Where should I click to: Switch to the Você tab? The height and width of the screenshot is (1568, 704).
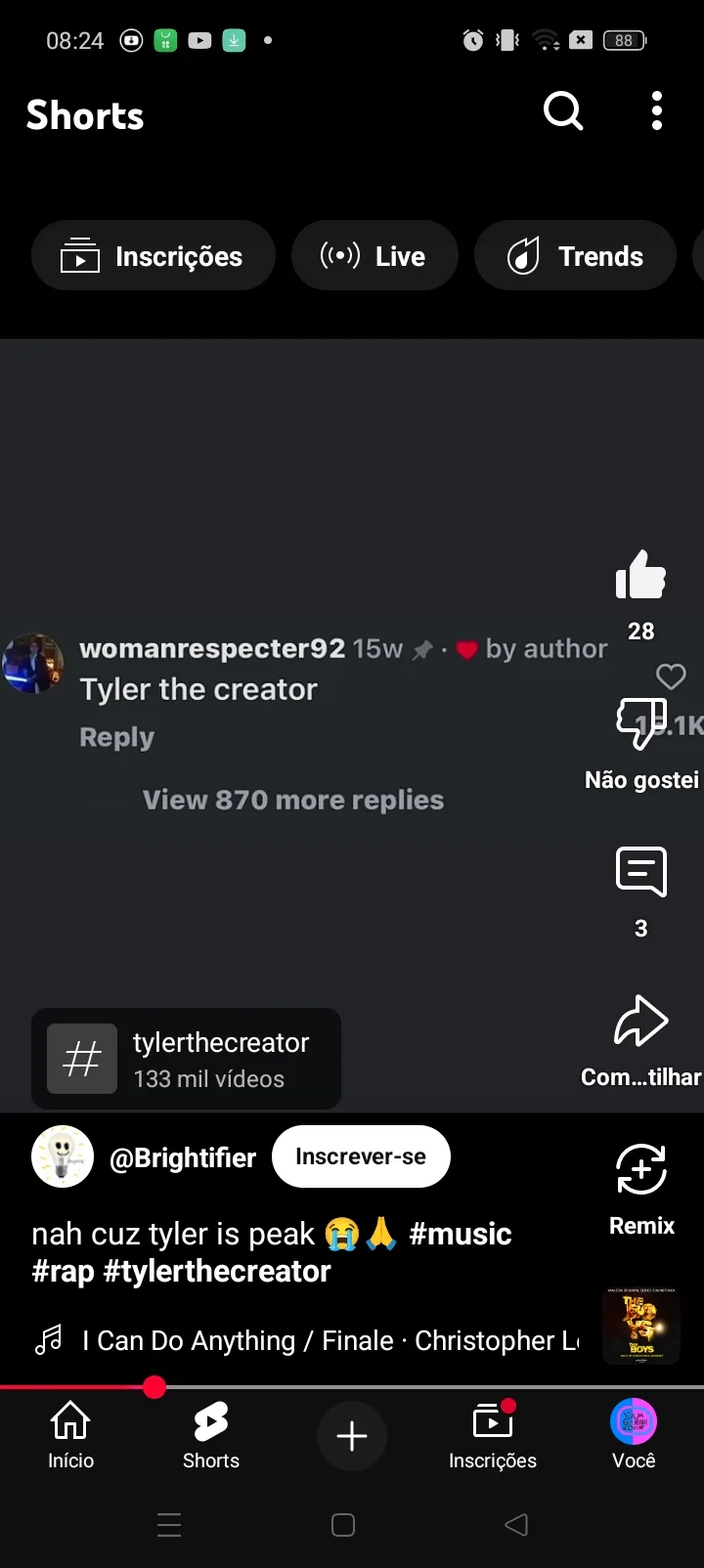(x=634, y=1435)
